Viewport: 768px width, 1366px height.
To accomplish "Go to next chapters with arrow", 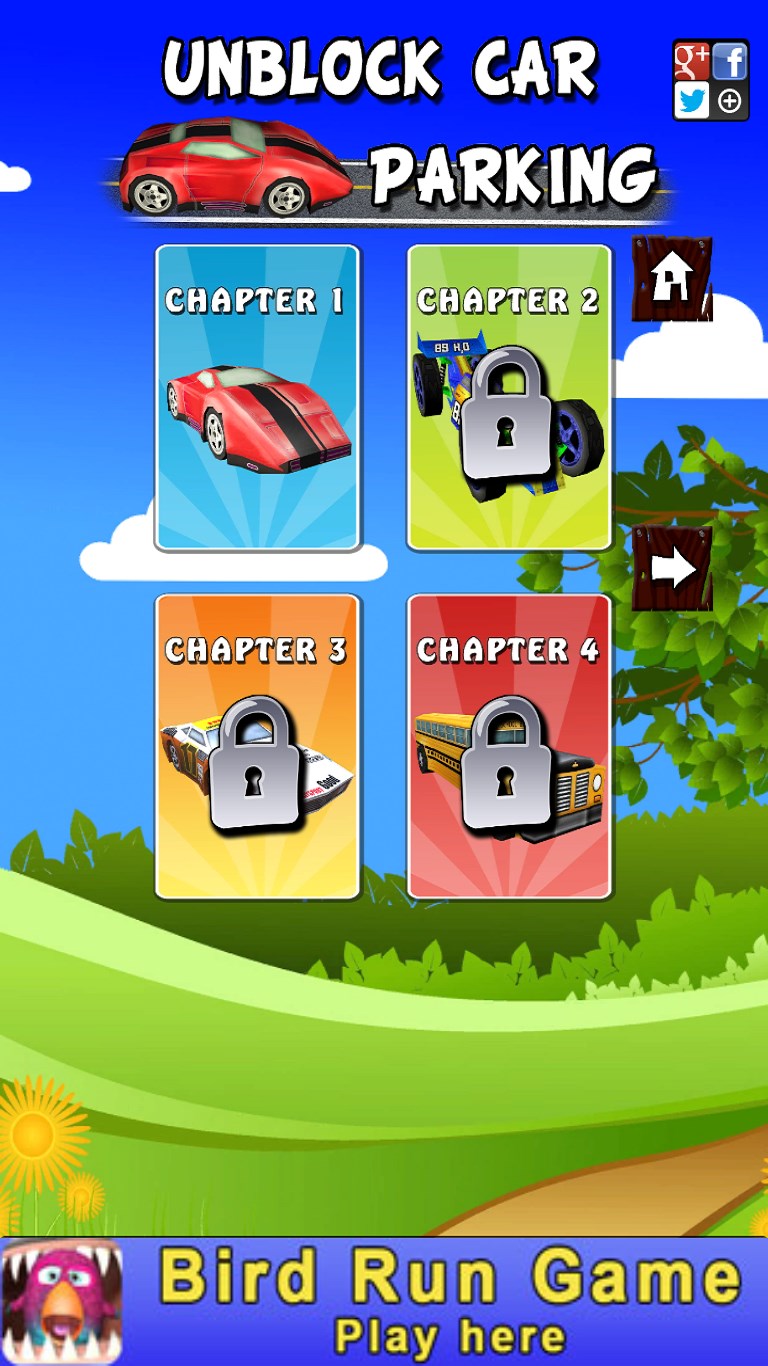I will (x=671, y=569).
